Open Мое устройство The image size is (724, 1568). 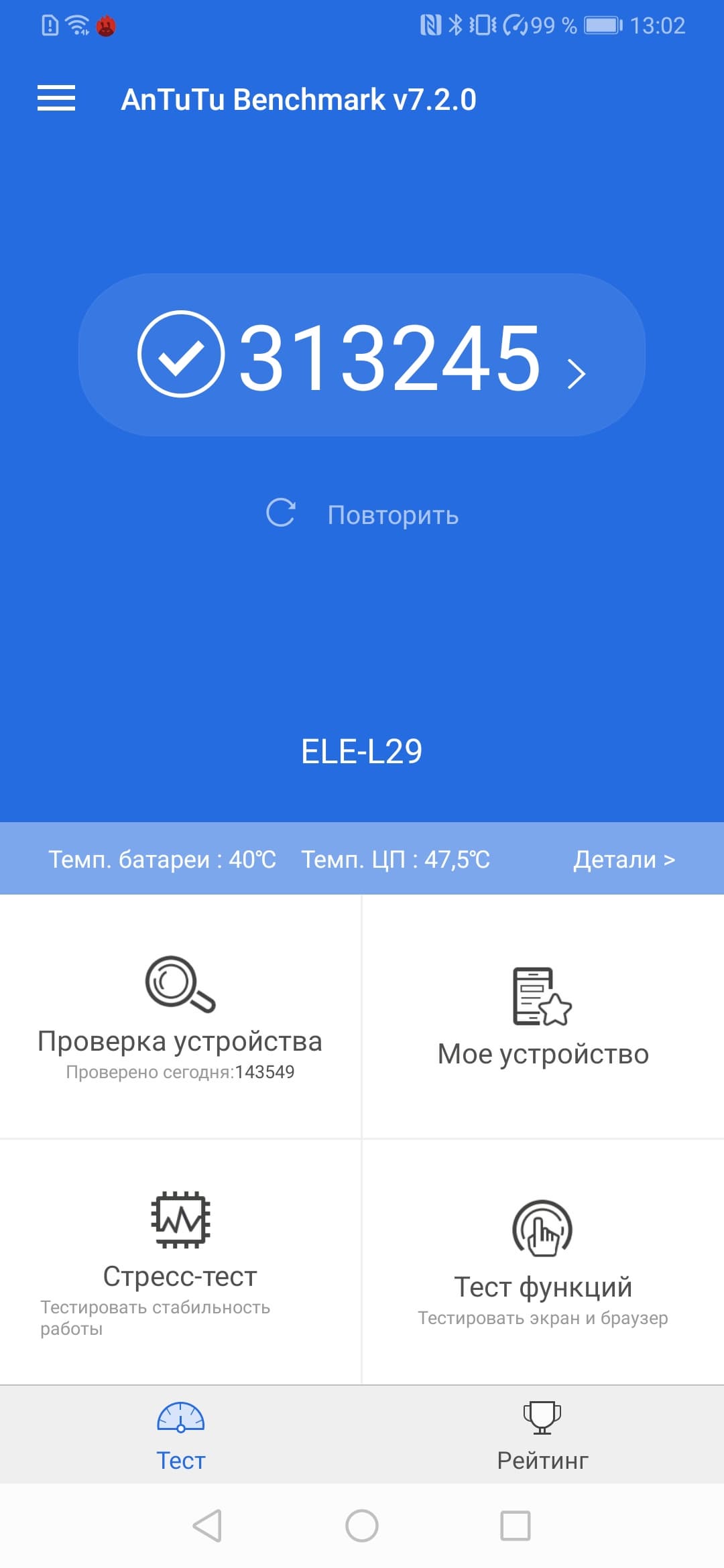543,1016
